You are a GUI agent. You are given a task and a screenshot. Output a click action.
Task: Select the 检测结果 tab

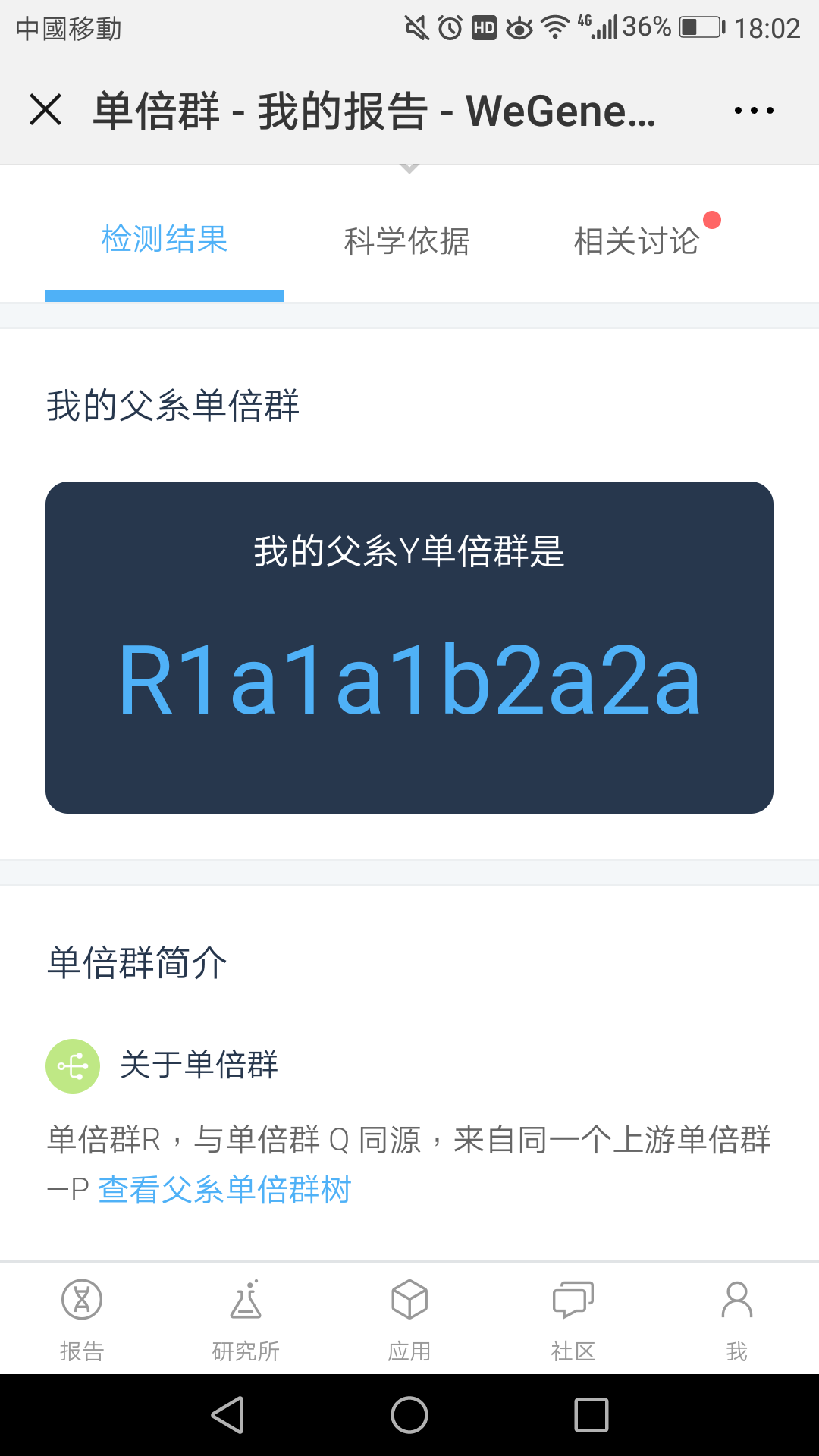165,240
